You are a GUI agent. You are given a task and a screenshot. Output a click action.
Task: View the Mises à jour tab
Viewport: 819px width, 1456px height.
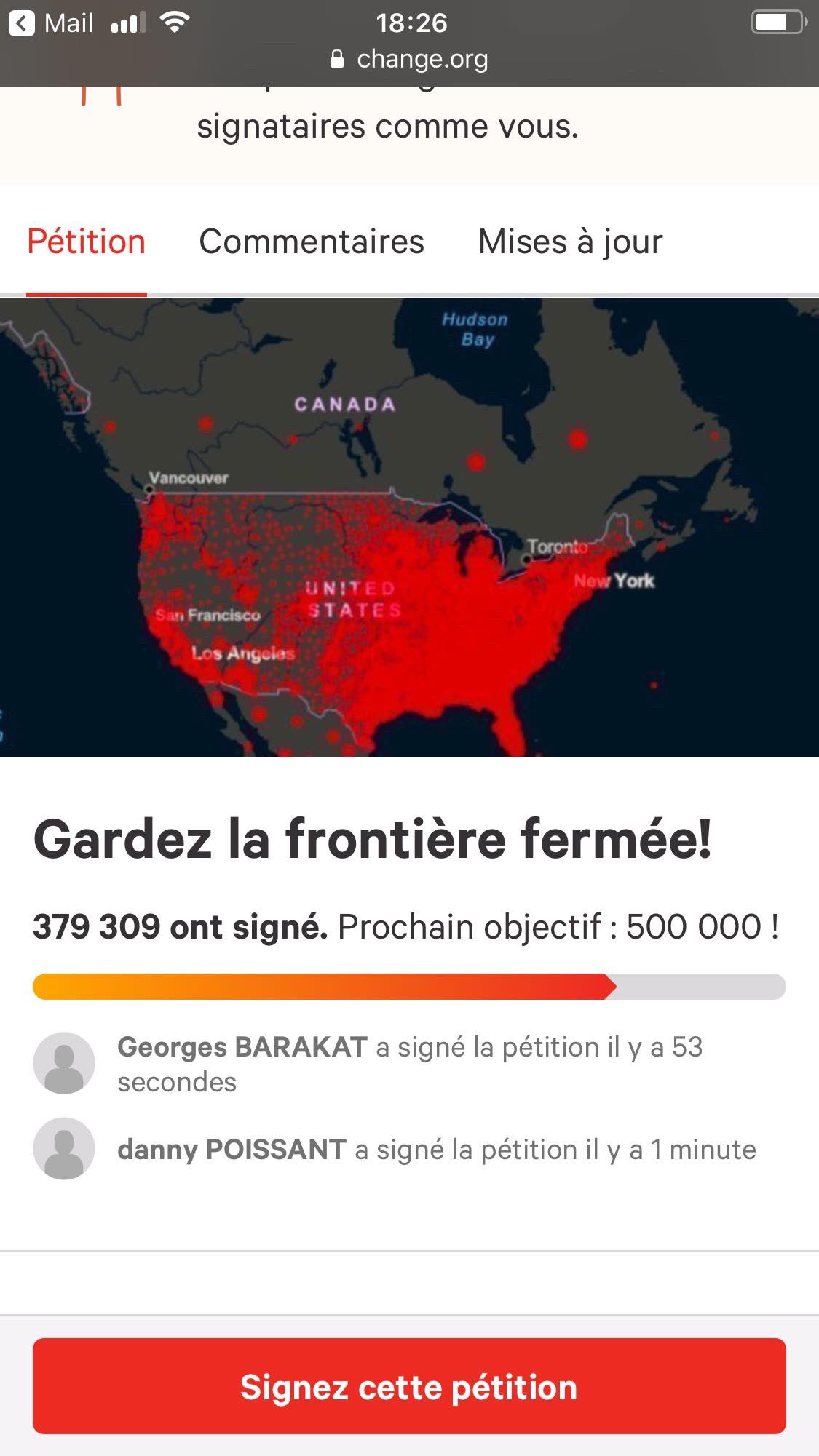[570, 242]
